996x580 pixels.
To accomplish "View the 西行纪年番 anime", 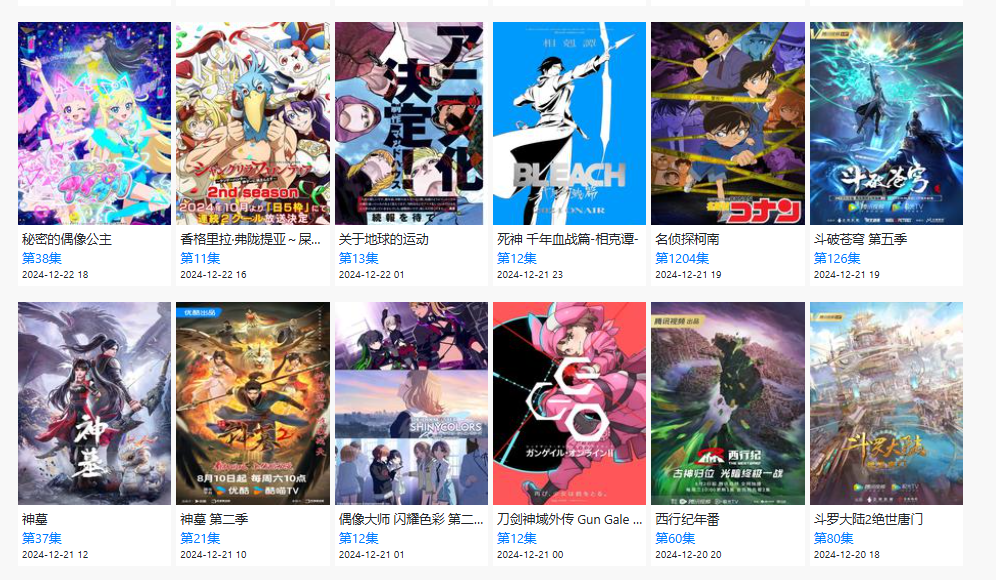I will 727,404.
